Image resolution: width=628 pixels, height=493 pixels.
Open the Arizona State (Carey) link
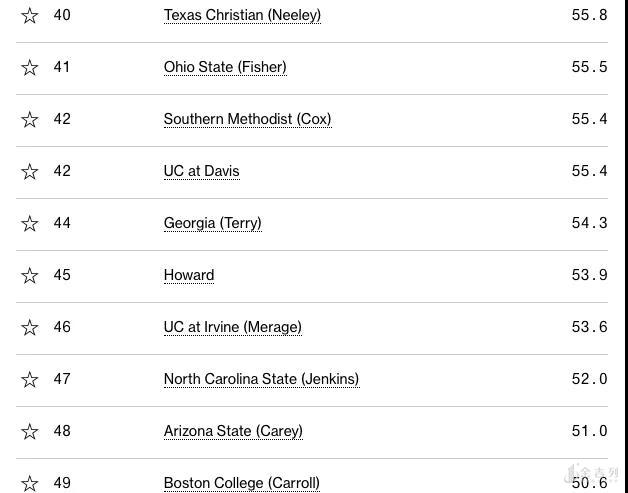[233, 431]
